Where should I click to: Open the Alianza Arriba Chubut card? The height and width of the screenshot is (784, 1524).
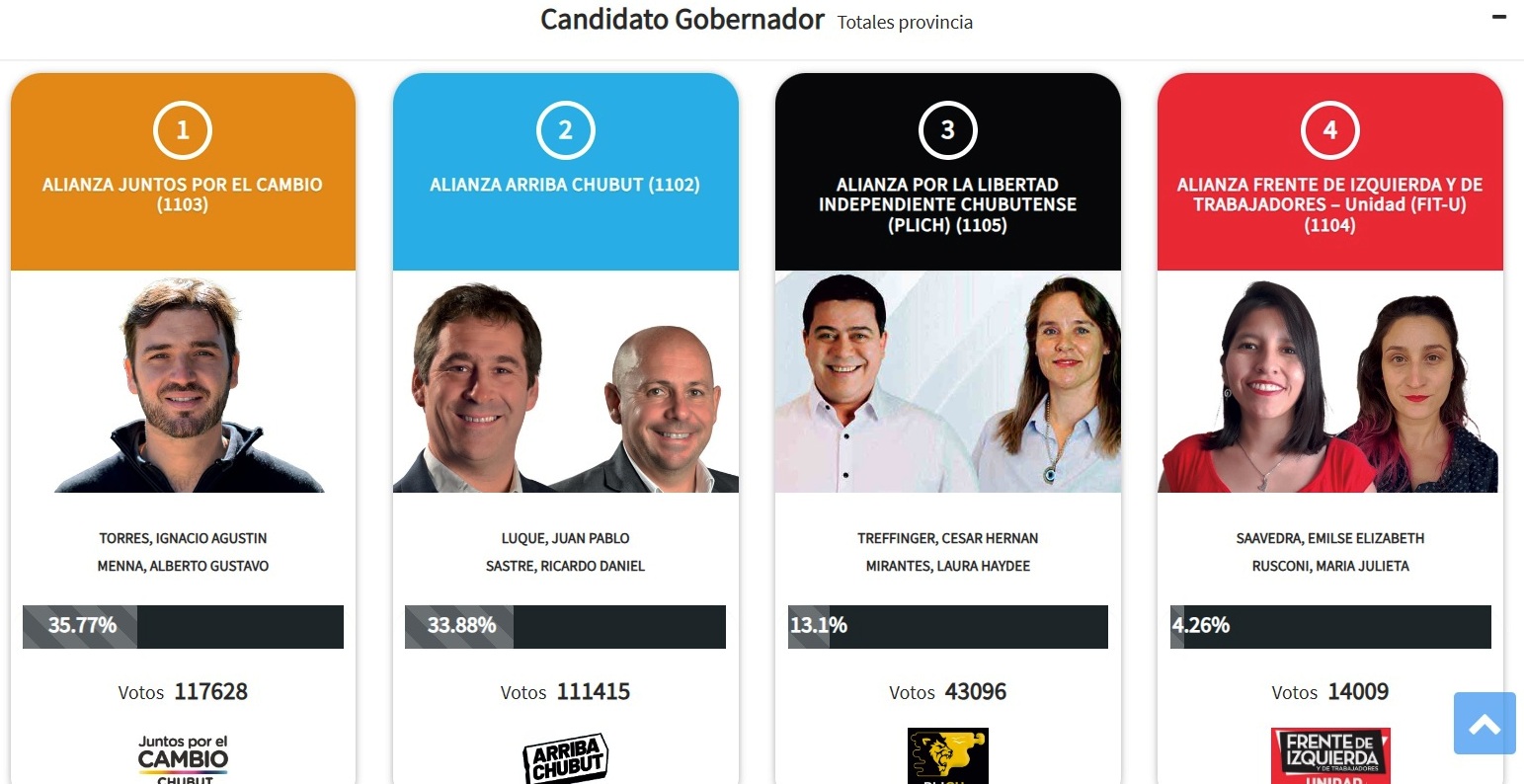coord(565,185)
